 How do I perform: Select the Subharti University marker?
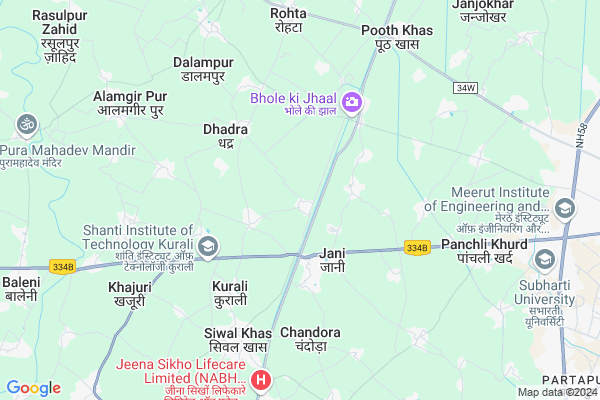pyautogui.click(x=545, y=260)
